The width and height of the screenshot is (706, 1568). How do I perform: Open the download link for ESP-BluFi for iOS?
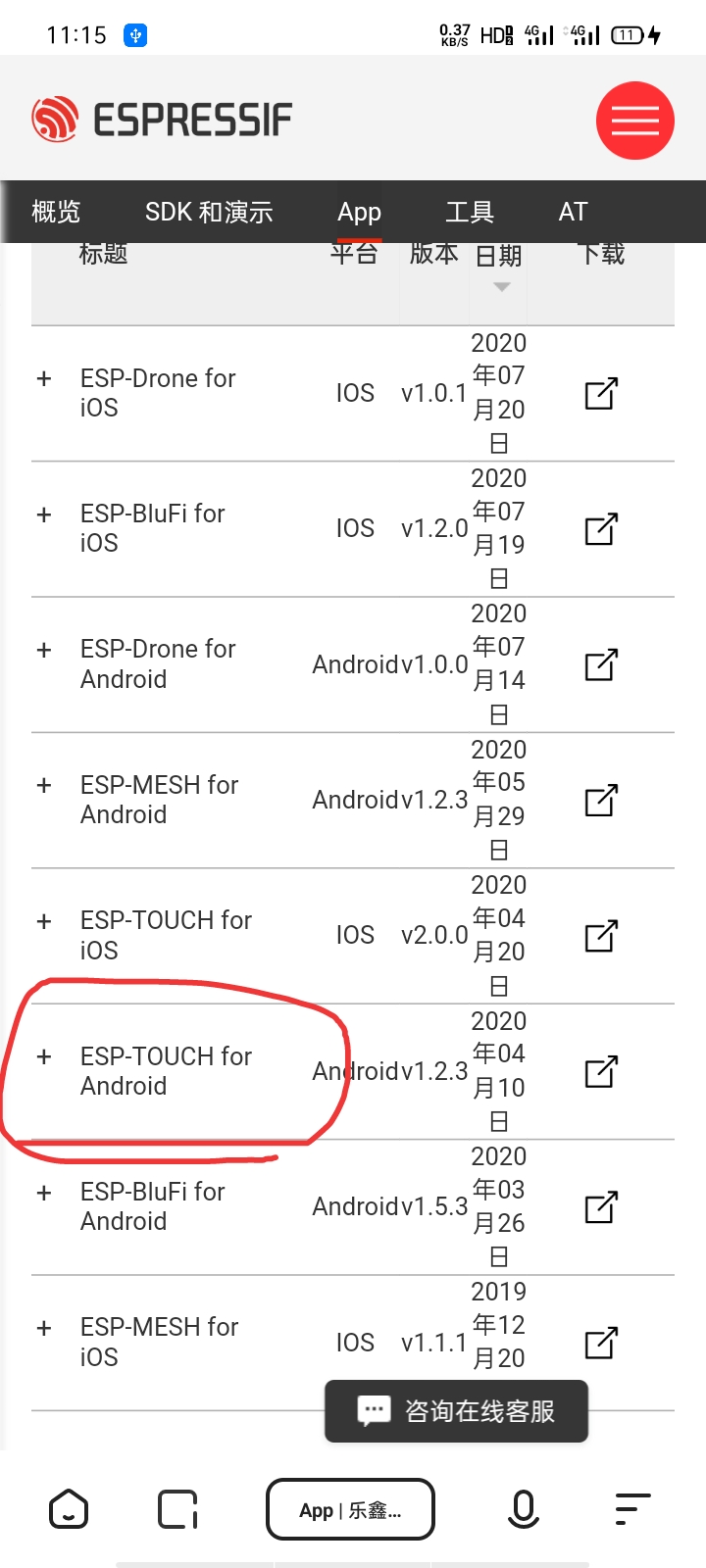599,528
